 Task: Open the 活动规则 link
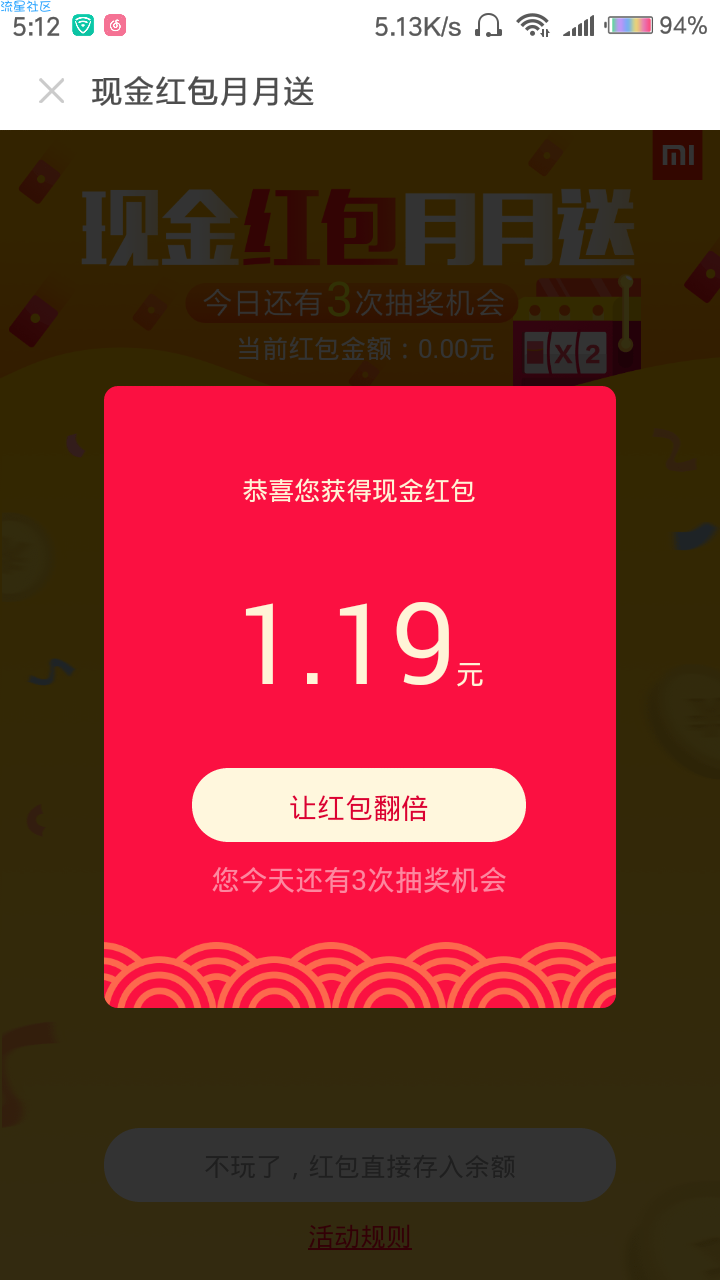click(x=360, y=1237)
